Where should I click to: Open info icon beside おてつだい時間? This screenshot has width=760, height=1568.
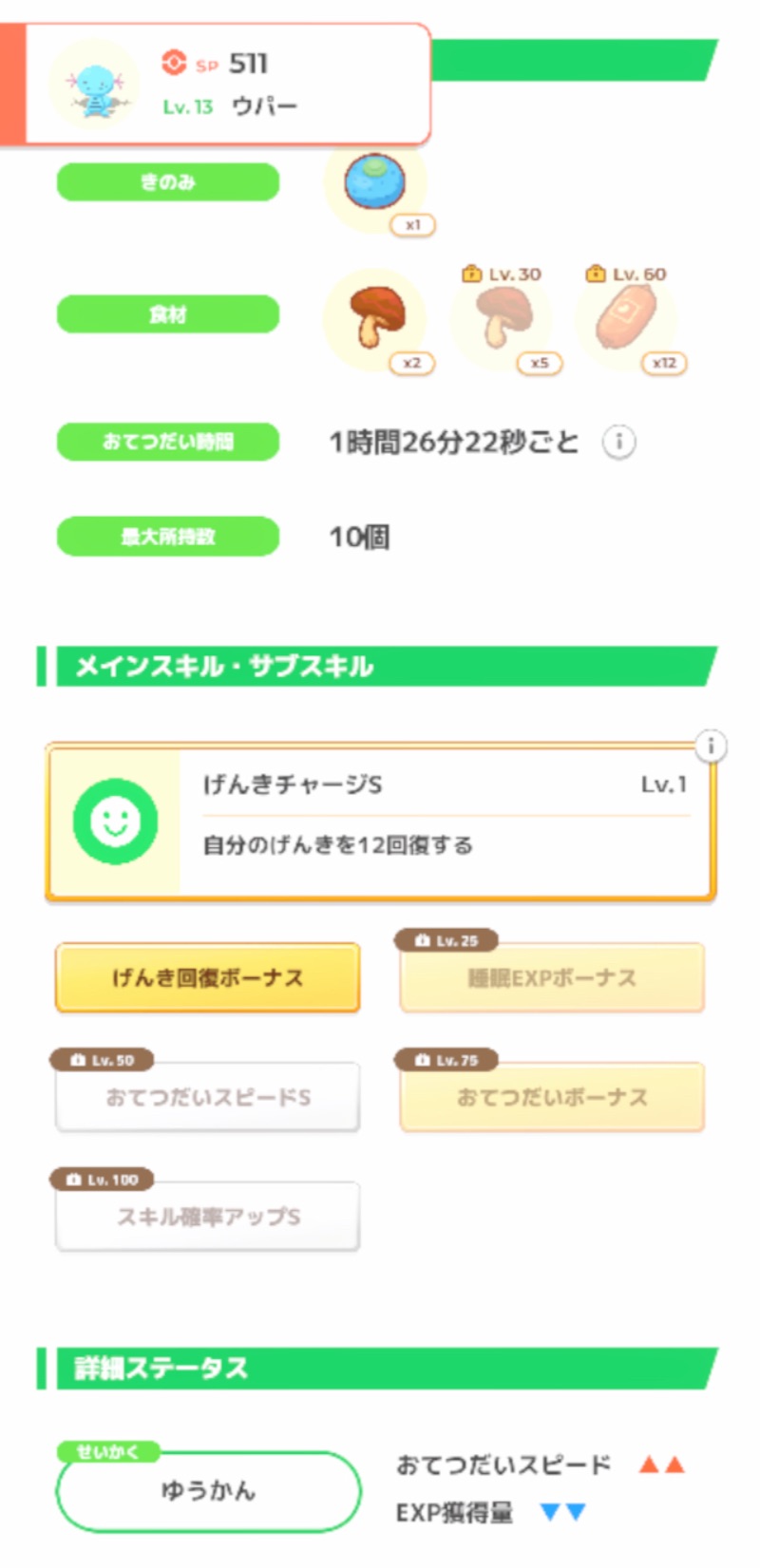coord(618,442)
